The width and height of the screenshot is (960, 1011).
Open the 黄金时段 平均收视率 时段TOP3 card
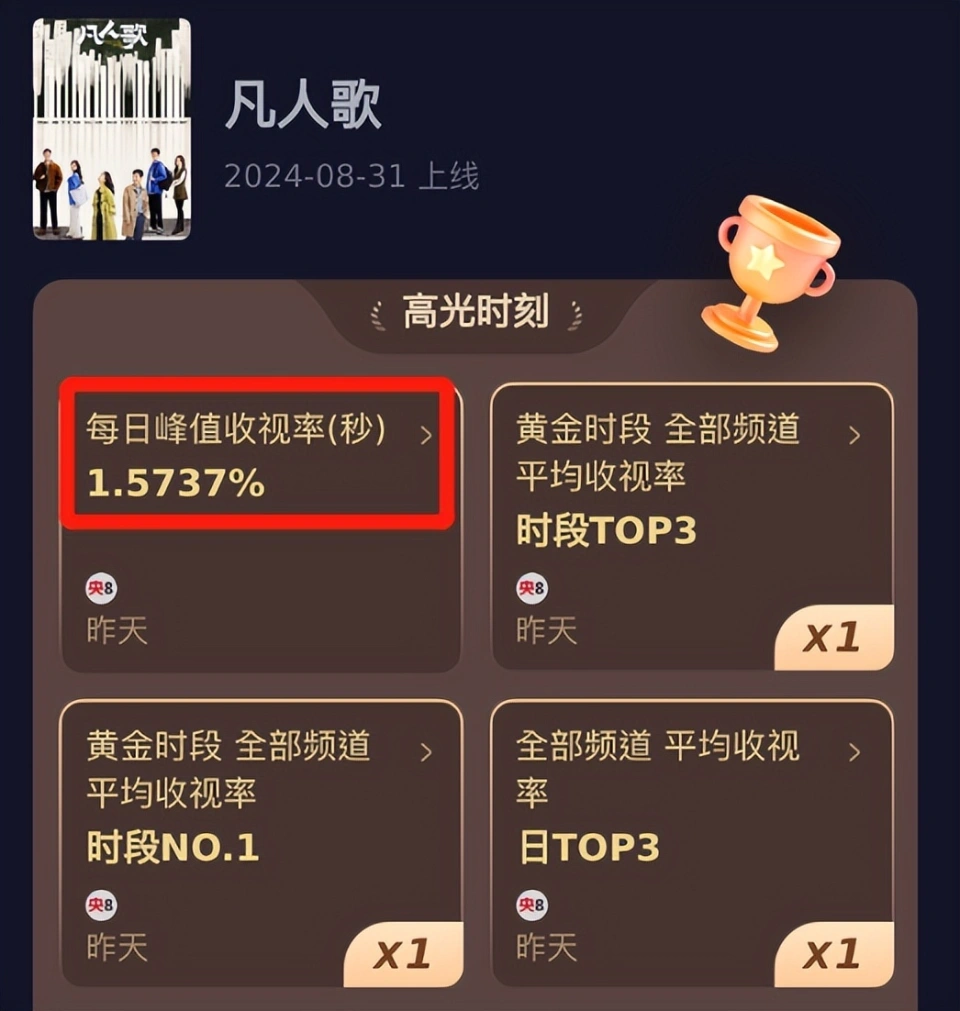click(692, 527)
